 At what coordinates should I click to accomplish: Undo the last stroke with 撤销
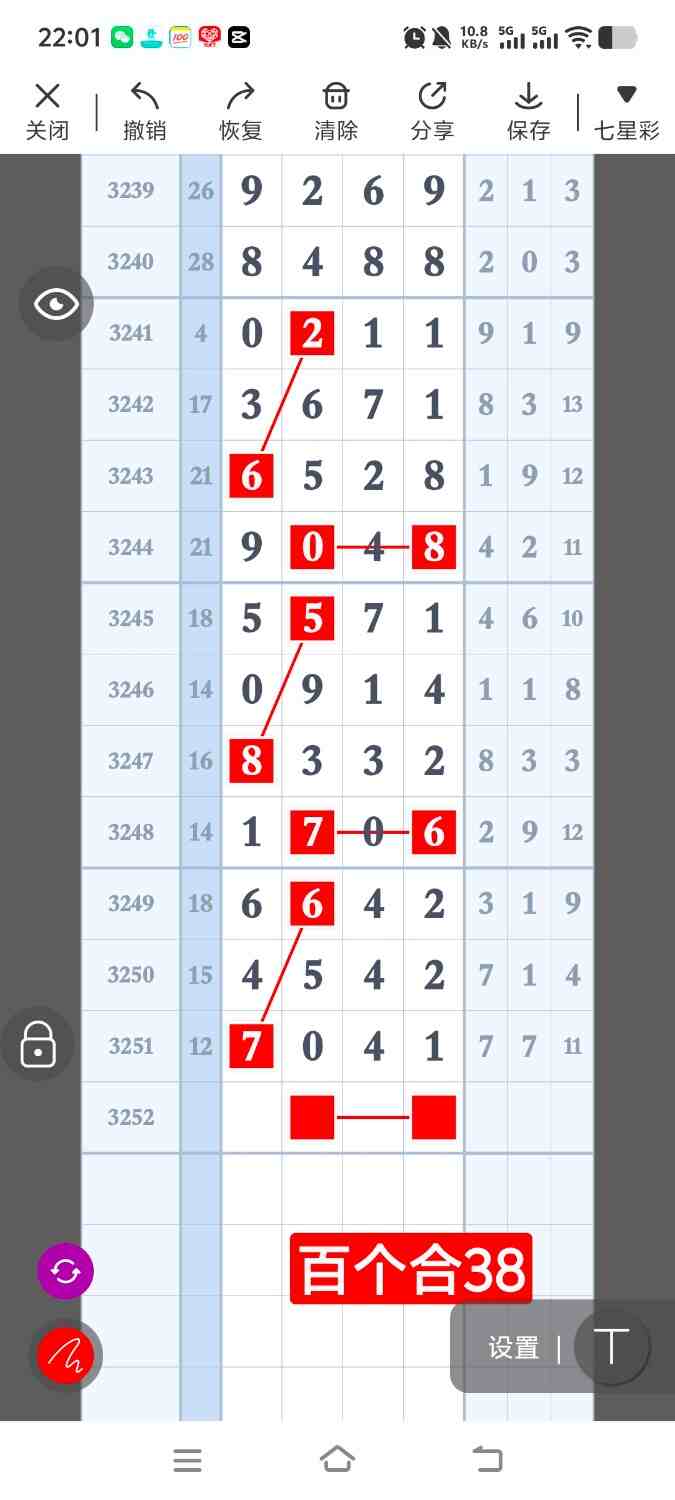pyautogui.click(x=144, y=111)
